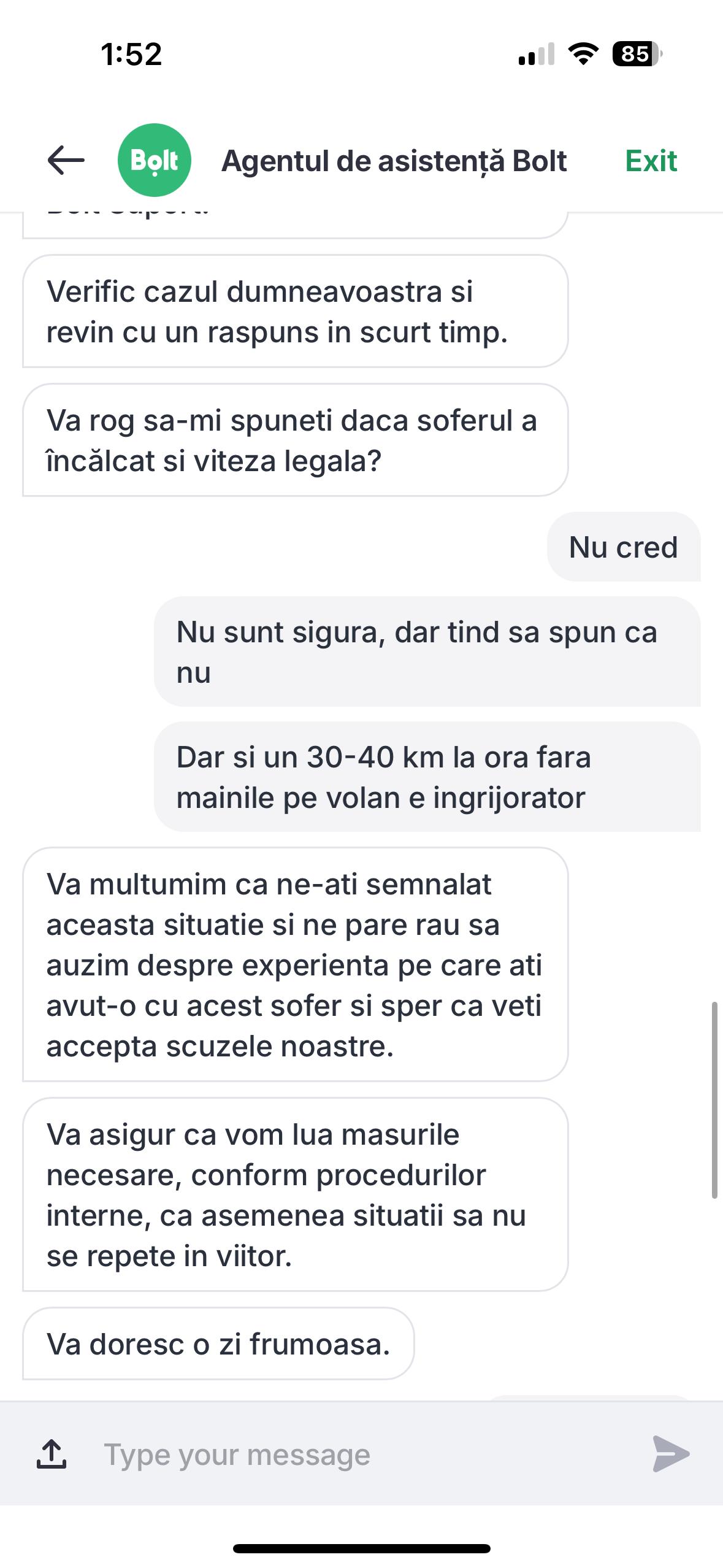Go back using the arrow icon
This screenshot has height=1568, width=723.
pos(66,161)
